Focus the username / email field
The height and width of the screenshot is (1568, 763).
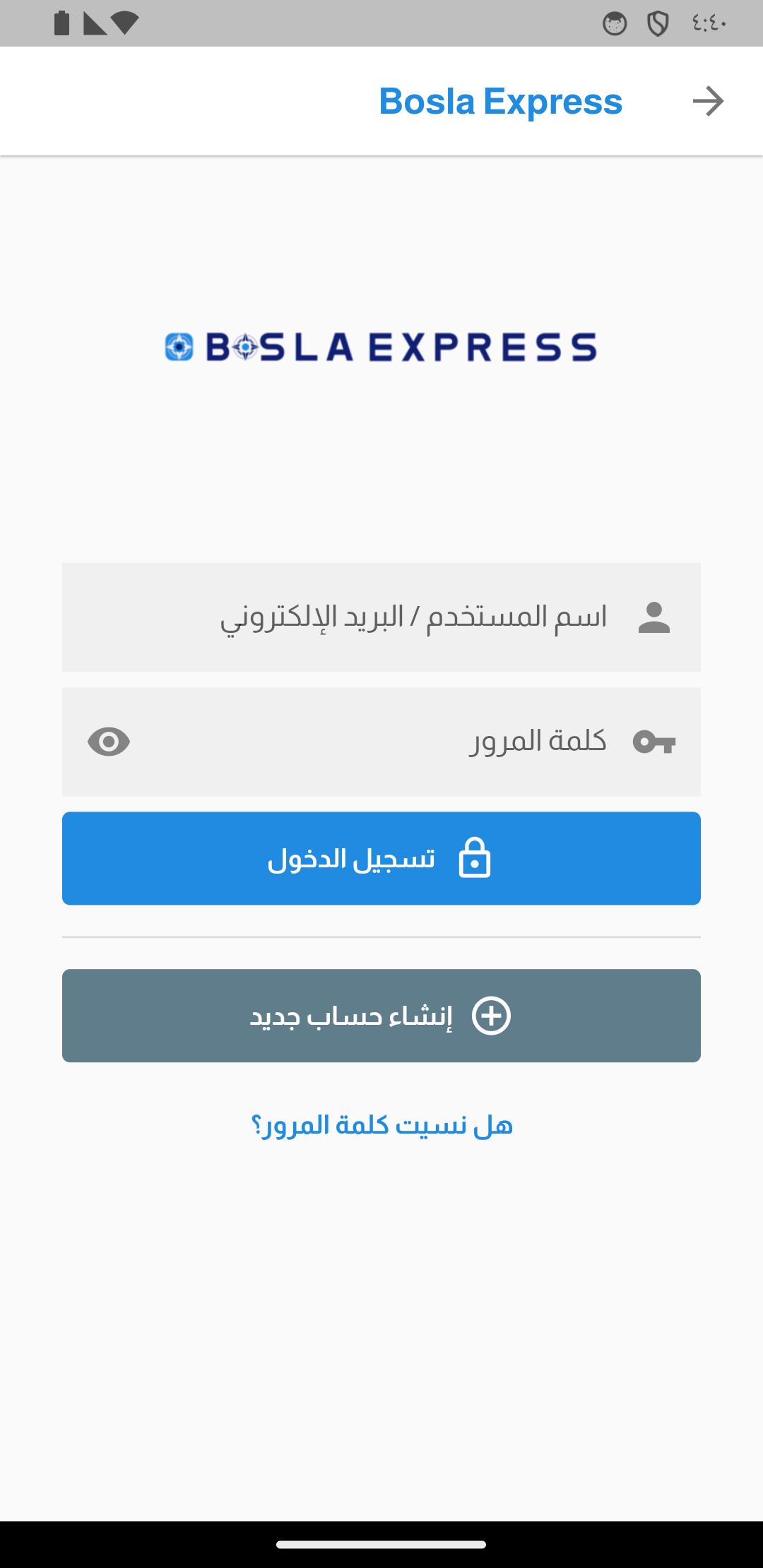[381, 617]
